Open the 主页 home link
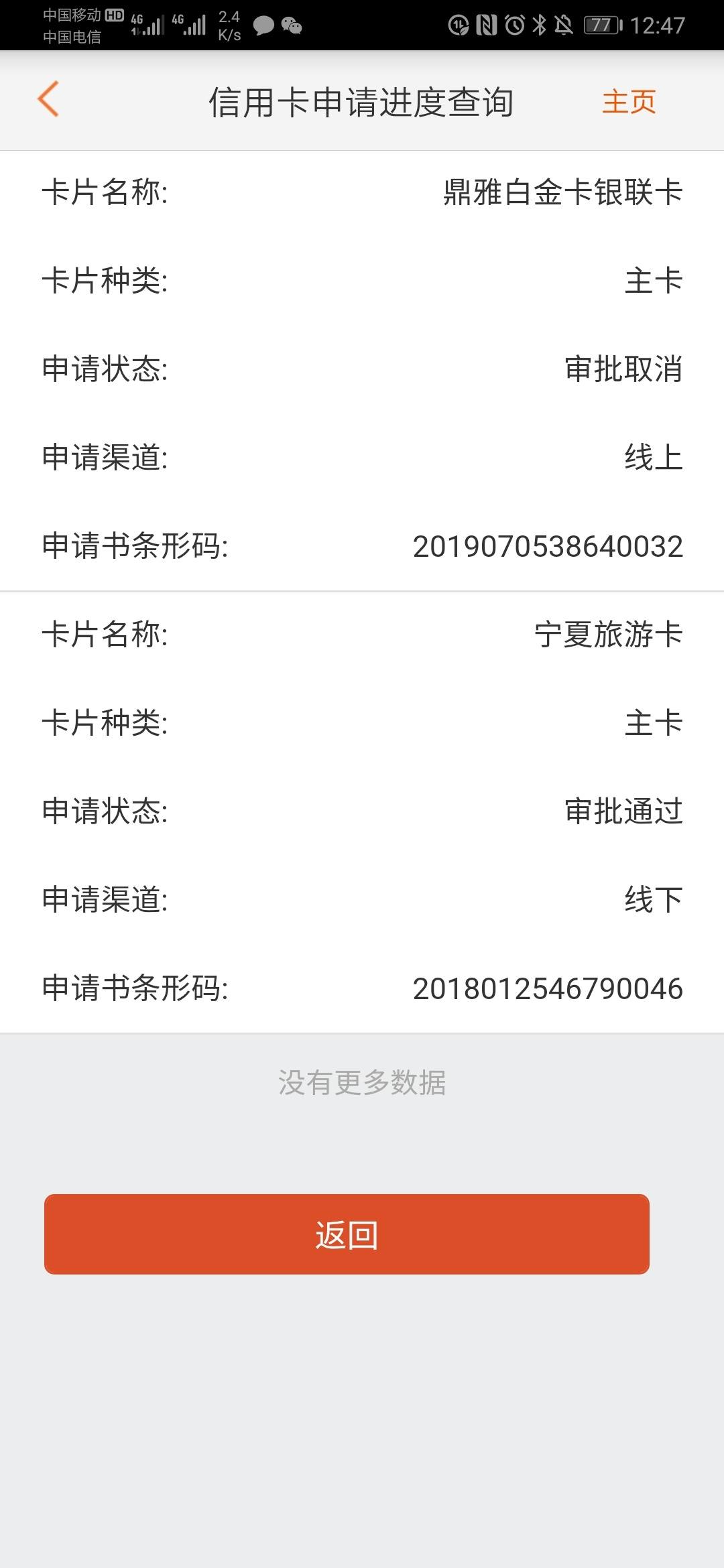This screenshot has width=724, height=1568. 629,102
